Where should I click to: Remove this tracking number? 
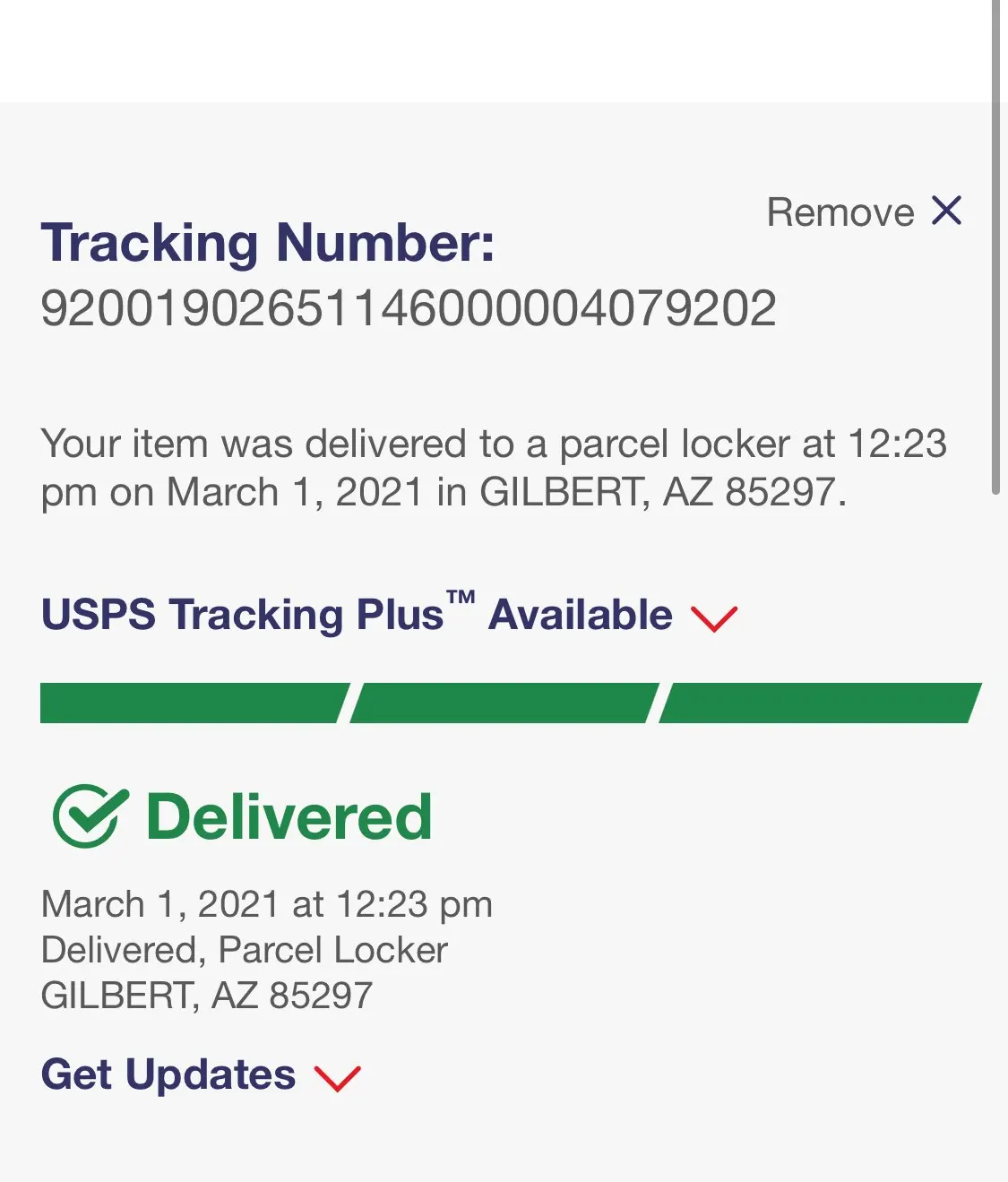tap(865, 212)
